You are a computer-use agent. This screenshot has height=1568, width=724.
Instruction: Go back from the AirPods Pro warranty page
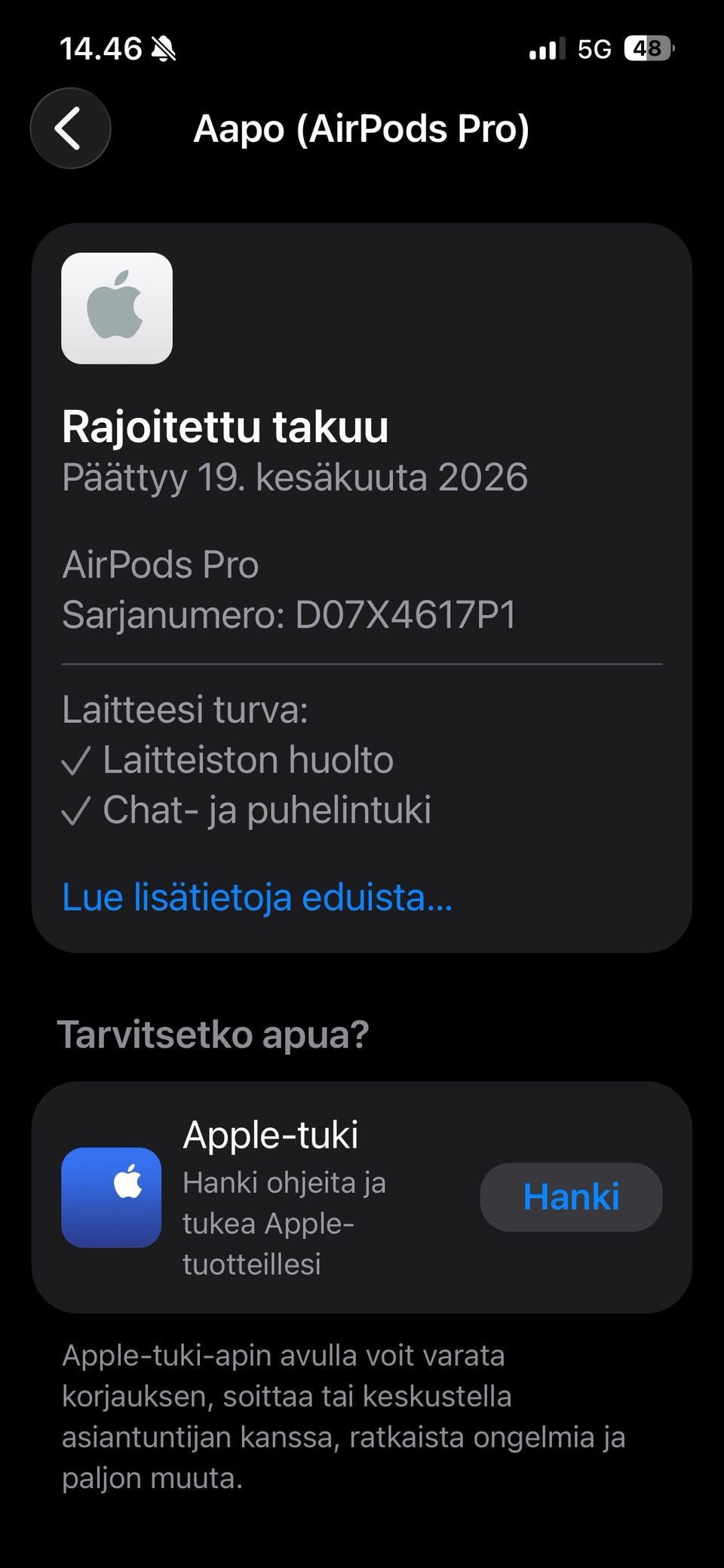pyautogui.click(x=70, y=128)
